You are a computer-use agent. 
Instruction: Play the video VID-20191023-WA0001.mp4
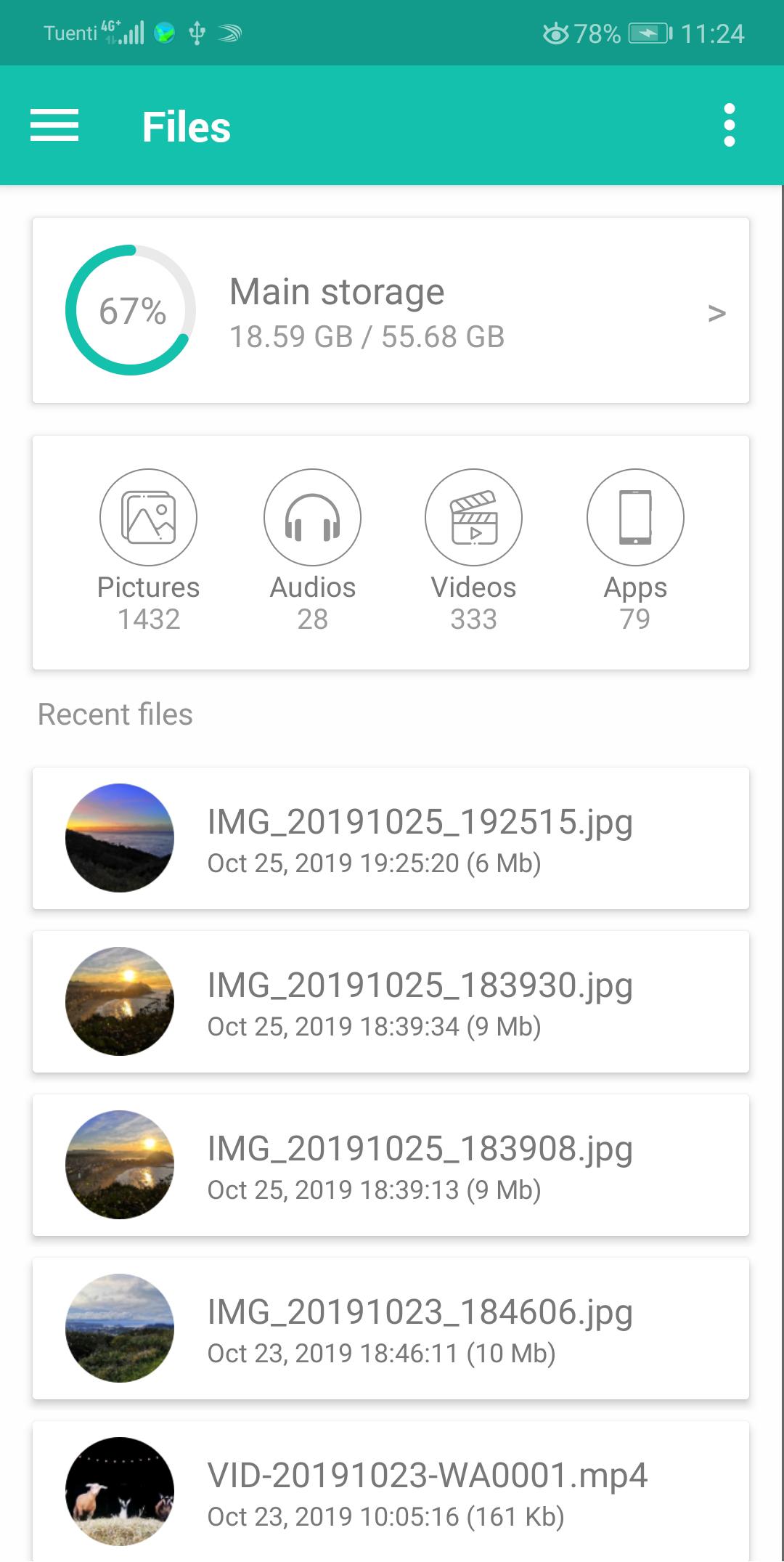[391, 1492]
